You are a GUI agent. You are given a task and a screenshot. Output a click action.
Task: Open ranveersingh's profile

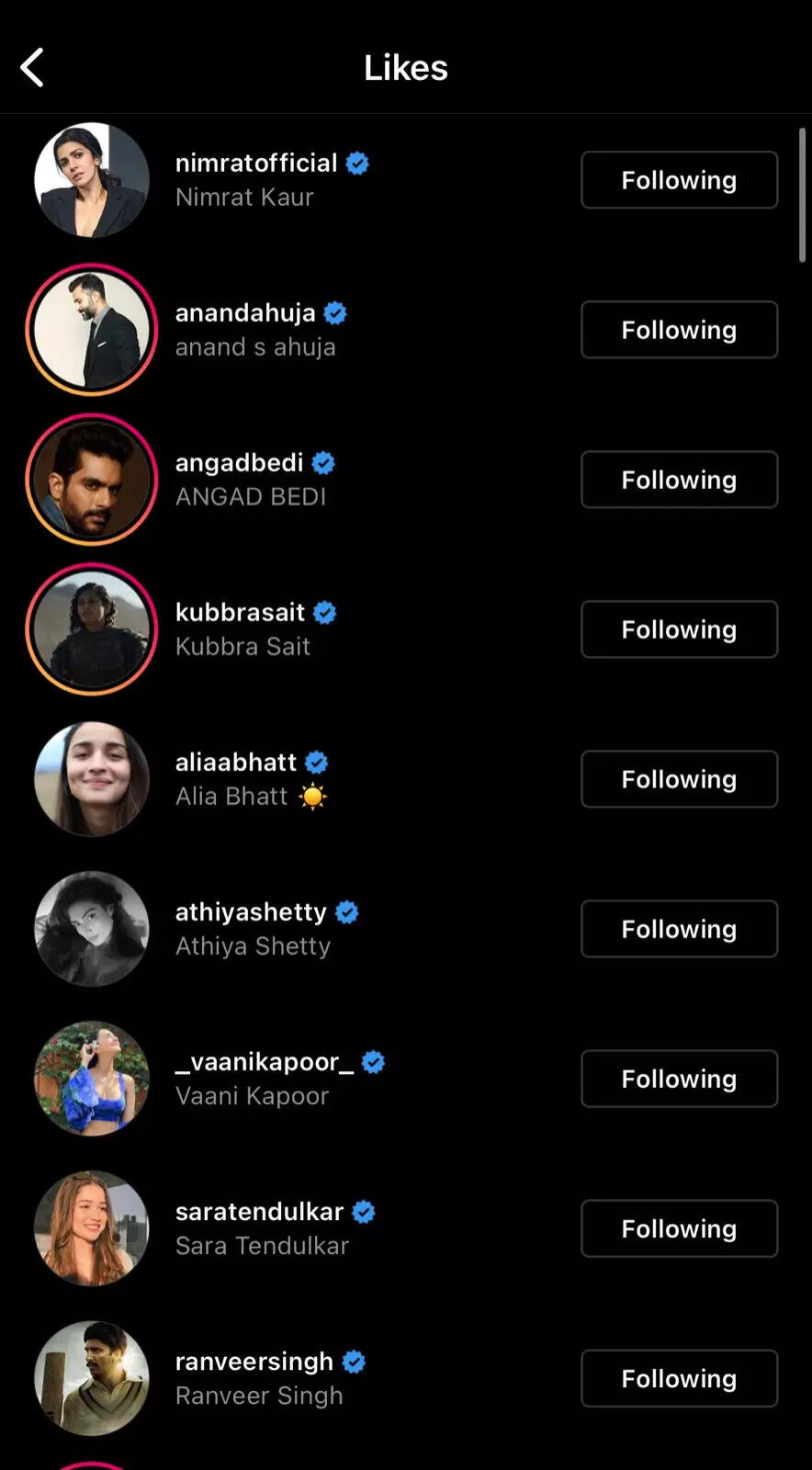(x=254, y=1361)
